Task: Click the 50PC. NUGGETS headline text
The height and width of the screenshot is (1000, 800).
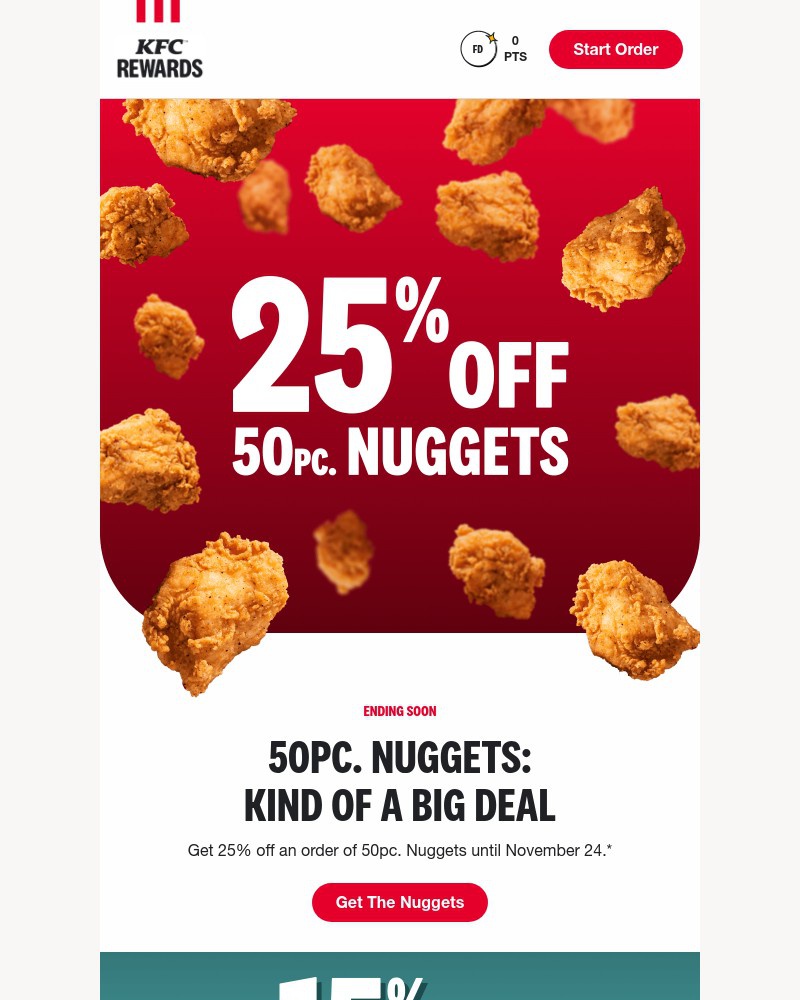Action: tap(400, 758)
